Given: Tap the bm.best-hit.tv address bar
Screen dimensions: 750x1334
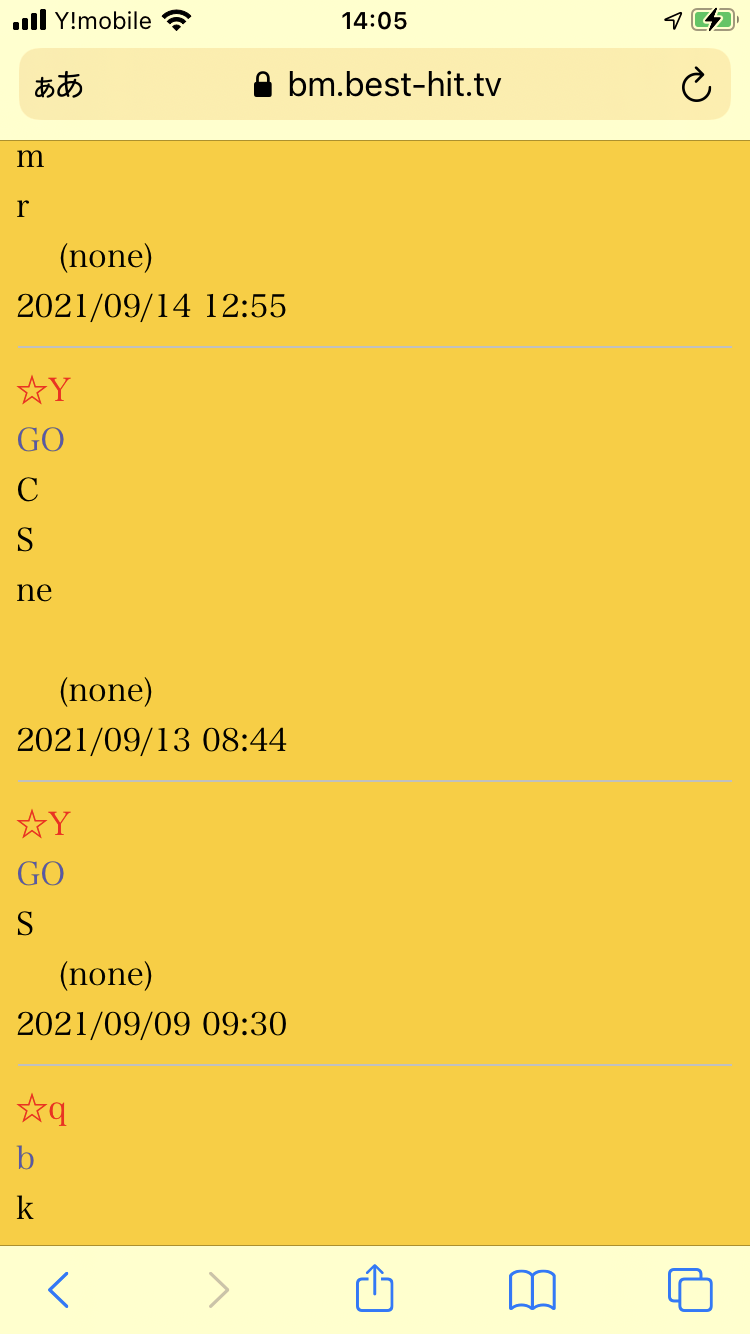Looking at the screenshot, I should pos(375,85).
